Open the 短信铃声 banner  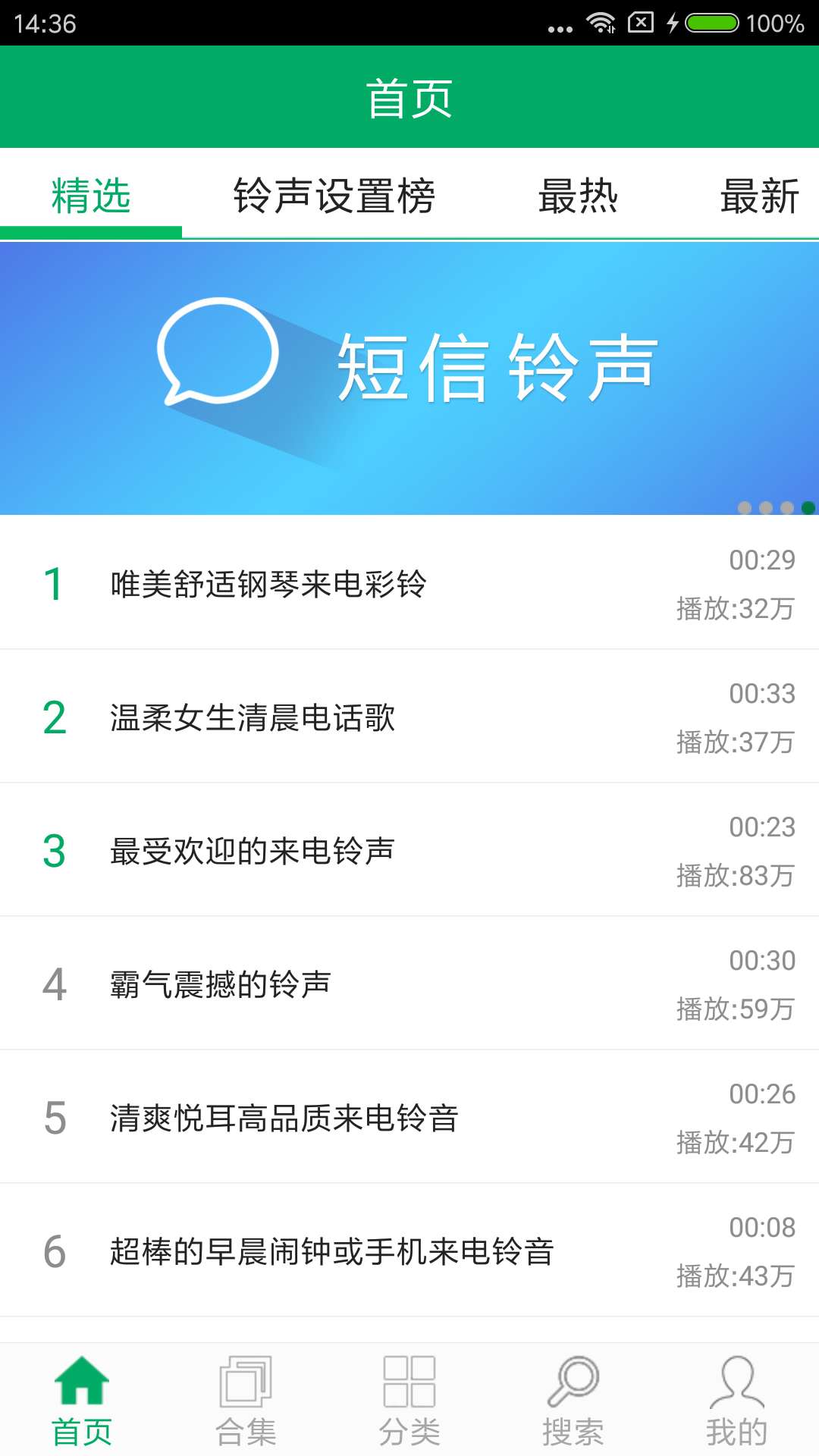[409, 377]
